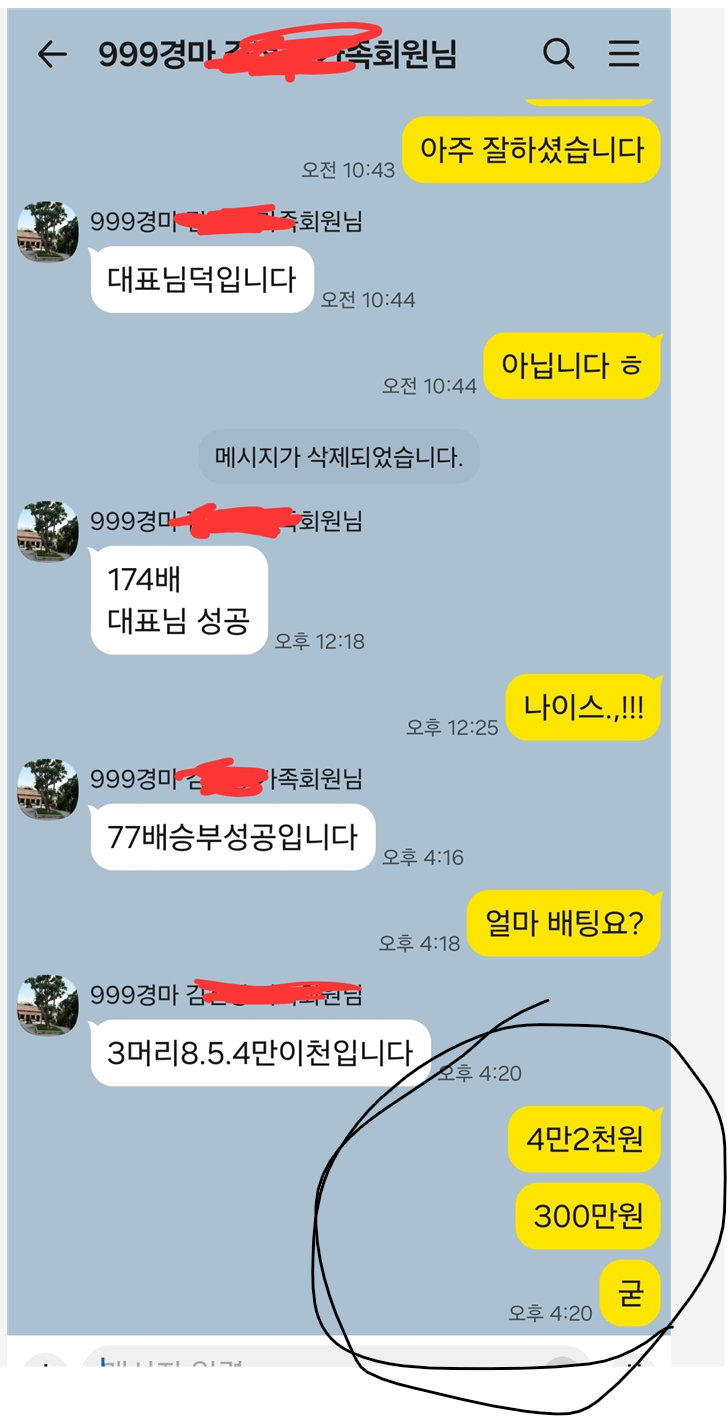The height and width of the screenshot is (1417, 728).
Task: Open sender profile picture above 174배 message
Action: pos(48,532)
